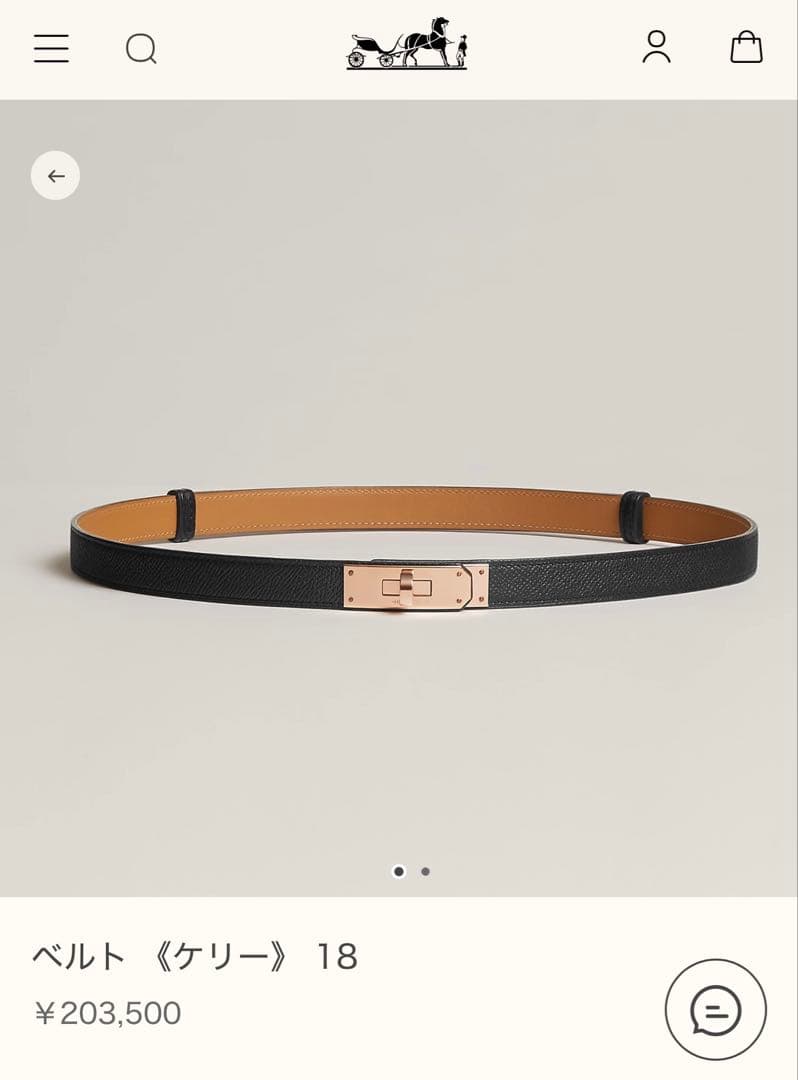Click the circular back arrow button
This screenshot has width=798, height=1080.
point(55,175)
